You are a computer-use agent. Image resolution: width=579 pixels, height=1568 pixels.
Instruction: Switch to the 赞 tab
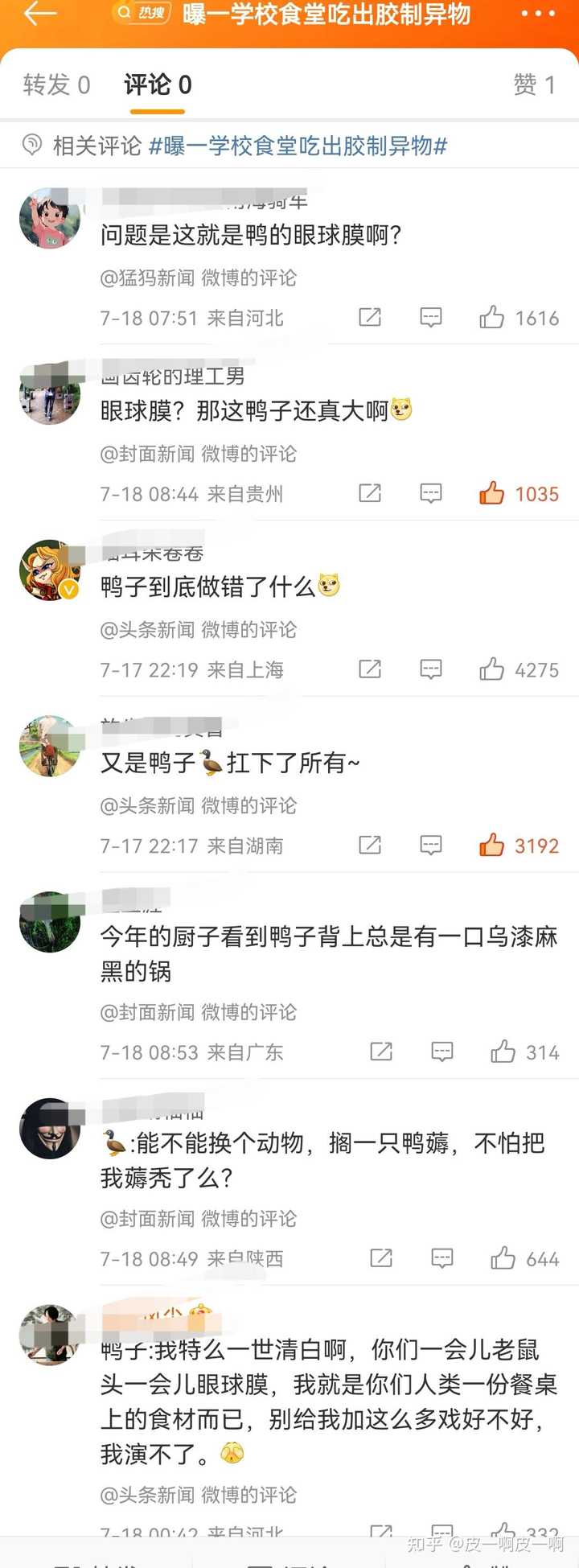coord(534,84)
